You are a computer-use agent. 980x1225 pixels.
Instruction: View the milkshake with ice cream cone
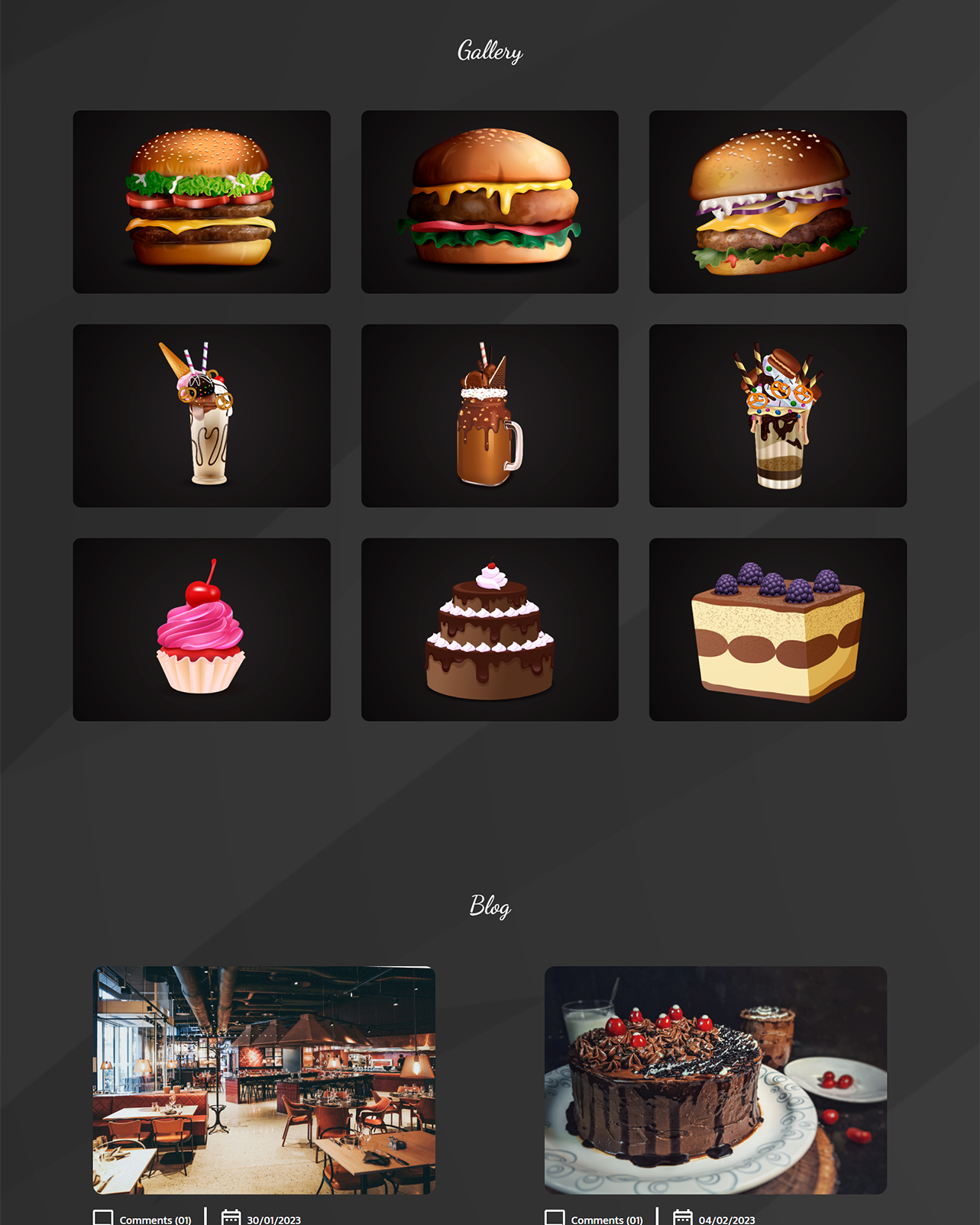(202, 415)
